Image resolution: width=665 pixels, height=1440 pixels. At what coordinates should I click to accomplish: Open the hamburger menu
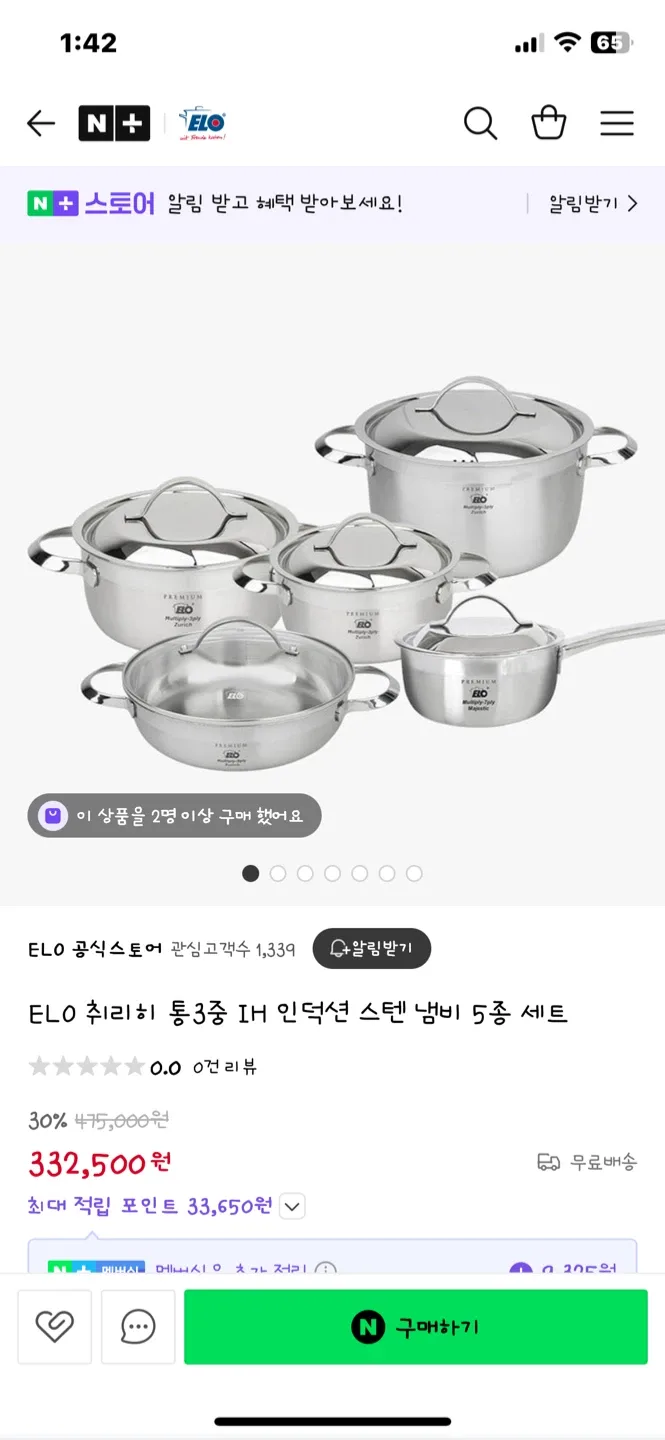point(617,124)
